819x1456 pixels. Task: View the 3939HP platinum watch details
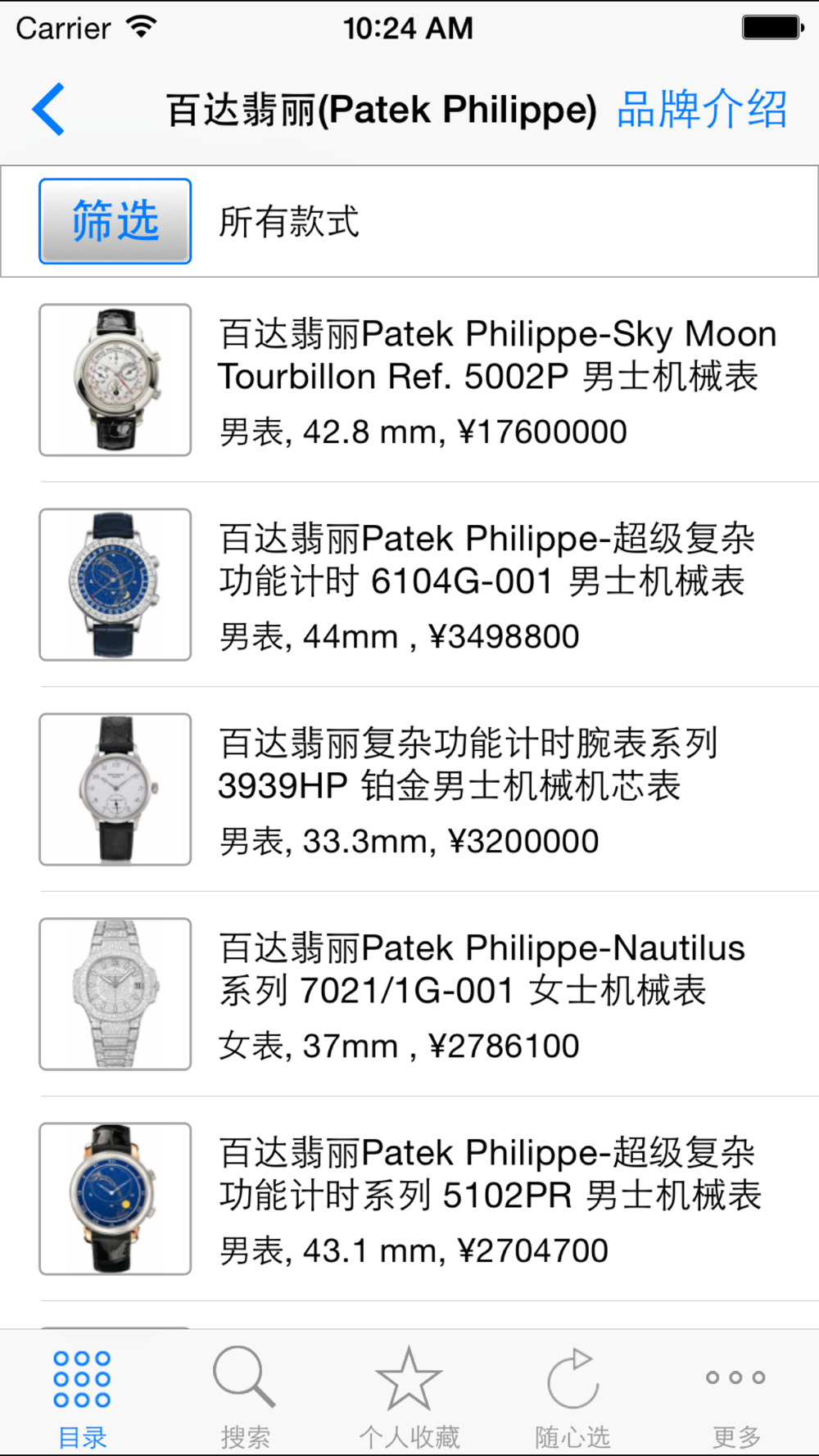point(409,789)
